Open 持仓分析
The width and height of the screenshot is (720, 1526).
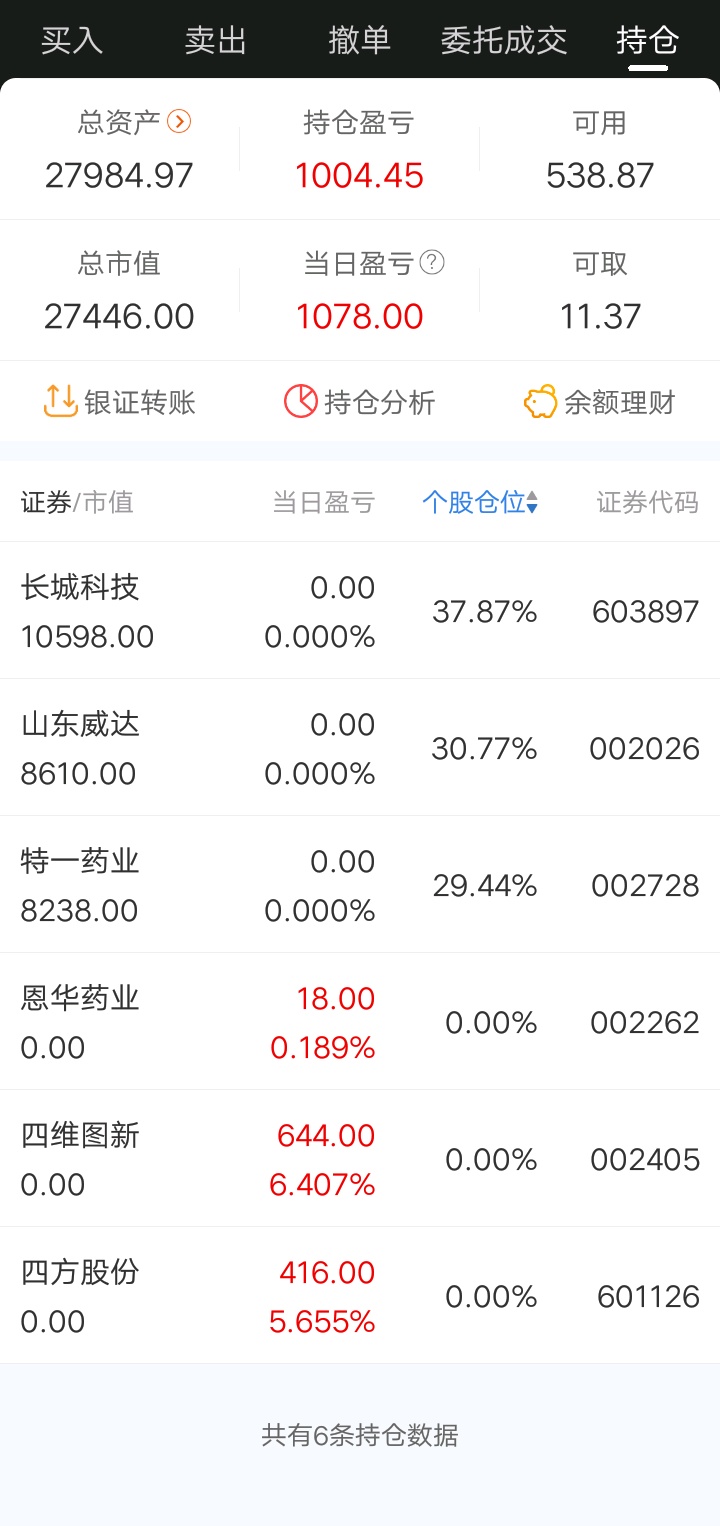pyautogui.click(x=360, y=402)
